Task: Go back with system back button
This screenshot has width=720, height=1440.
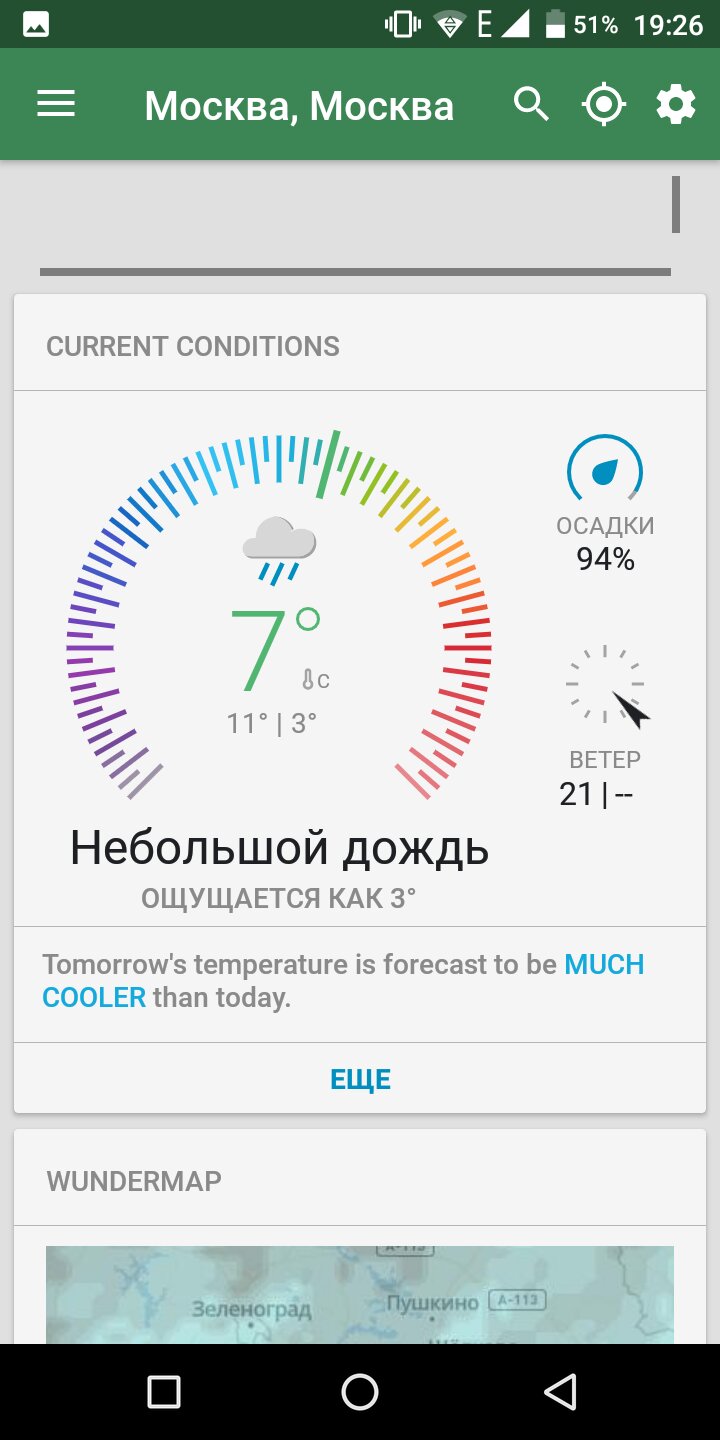Action: 560,1392
